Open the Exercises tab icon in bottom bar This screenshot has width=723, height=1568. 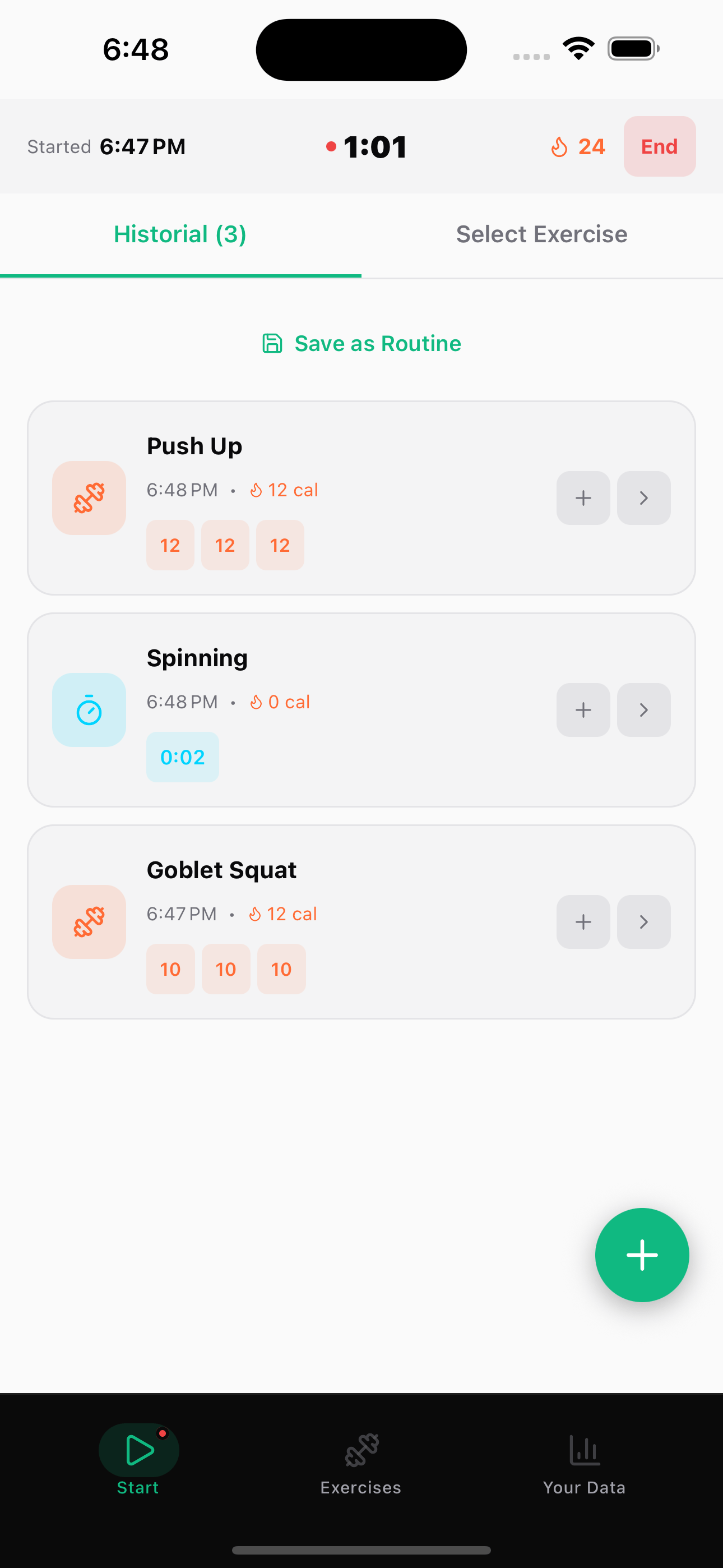(x=361, y=1449)
